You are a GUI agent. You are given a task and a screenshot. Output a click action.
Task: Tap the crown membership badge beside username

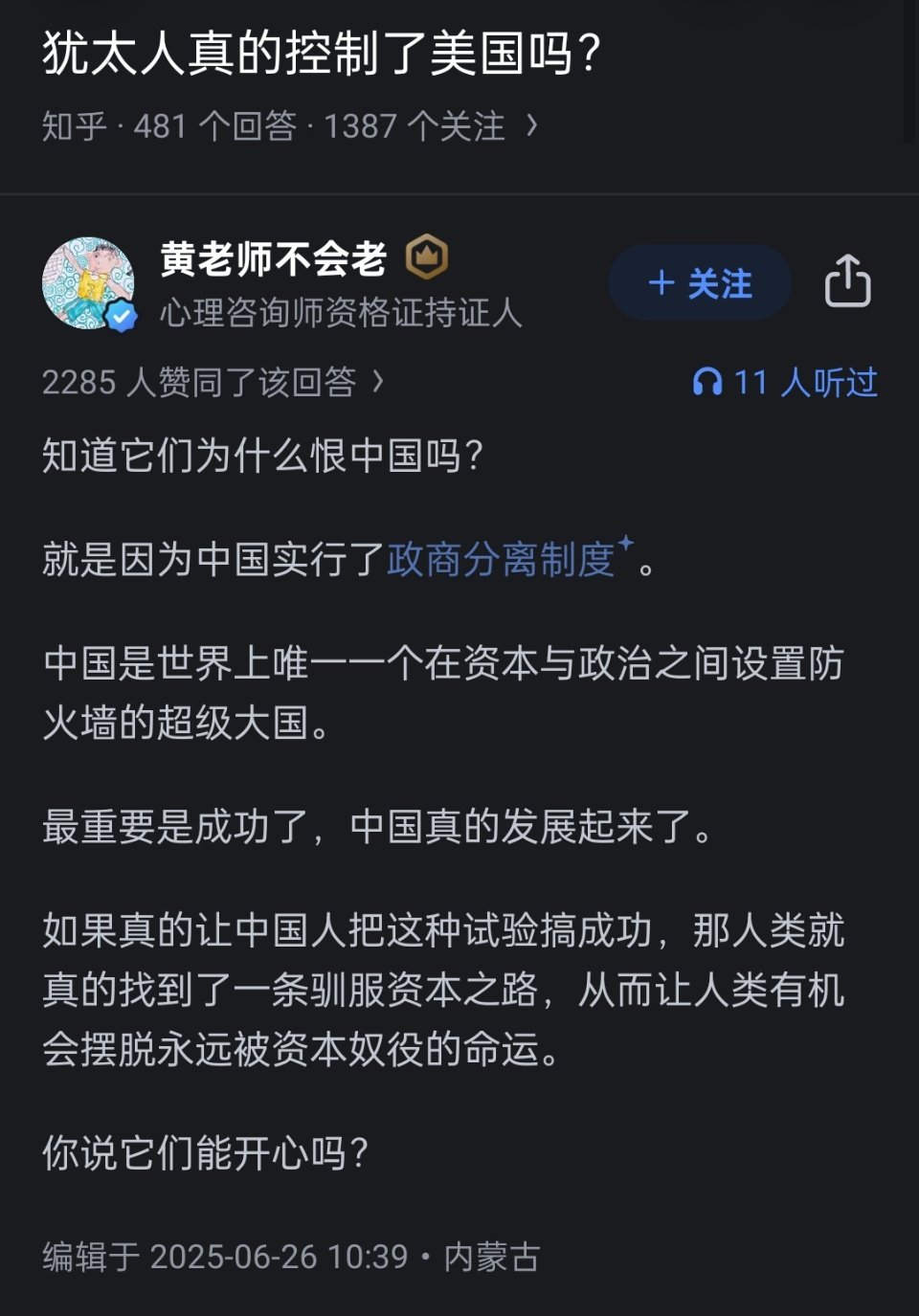tap(427, 256)
